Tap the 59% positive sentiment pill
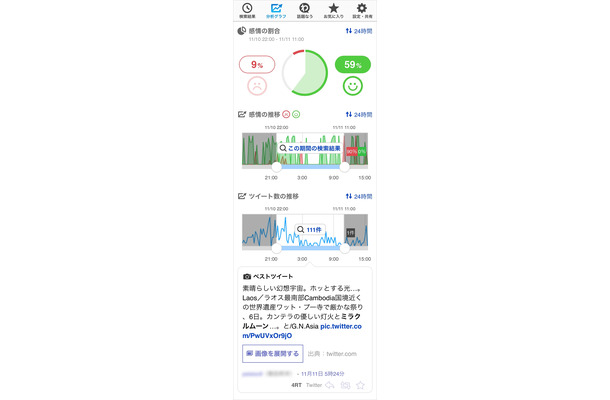Screen dimensions: 610x400 point(352,65)
